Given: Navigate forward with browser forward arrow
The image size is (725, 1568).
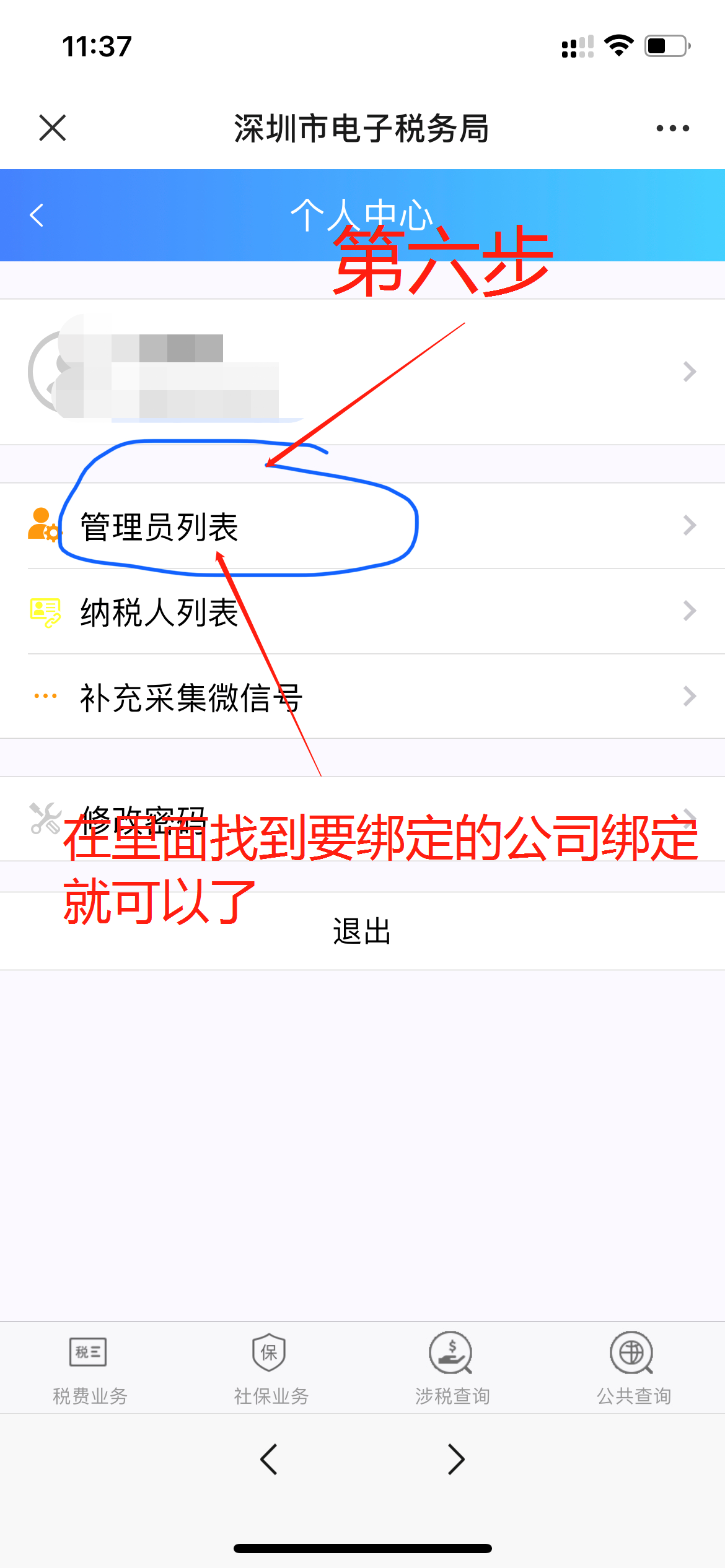Looking at the screenshot, I should click(x=456, y=1460).
